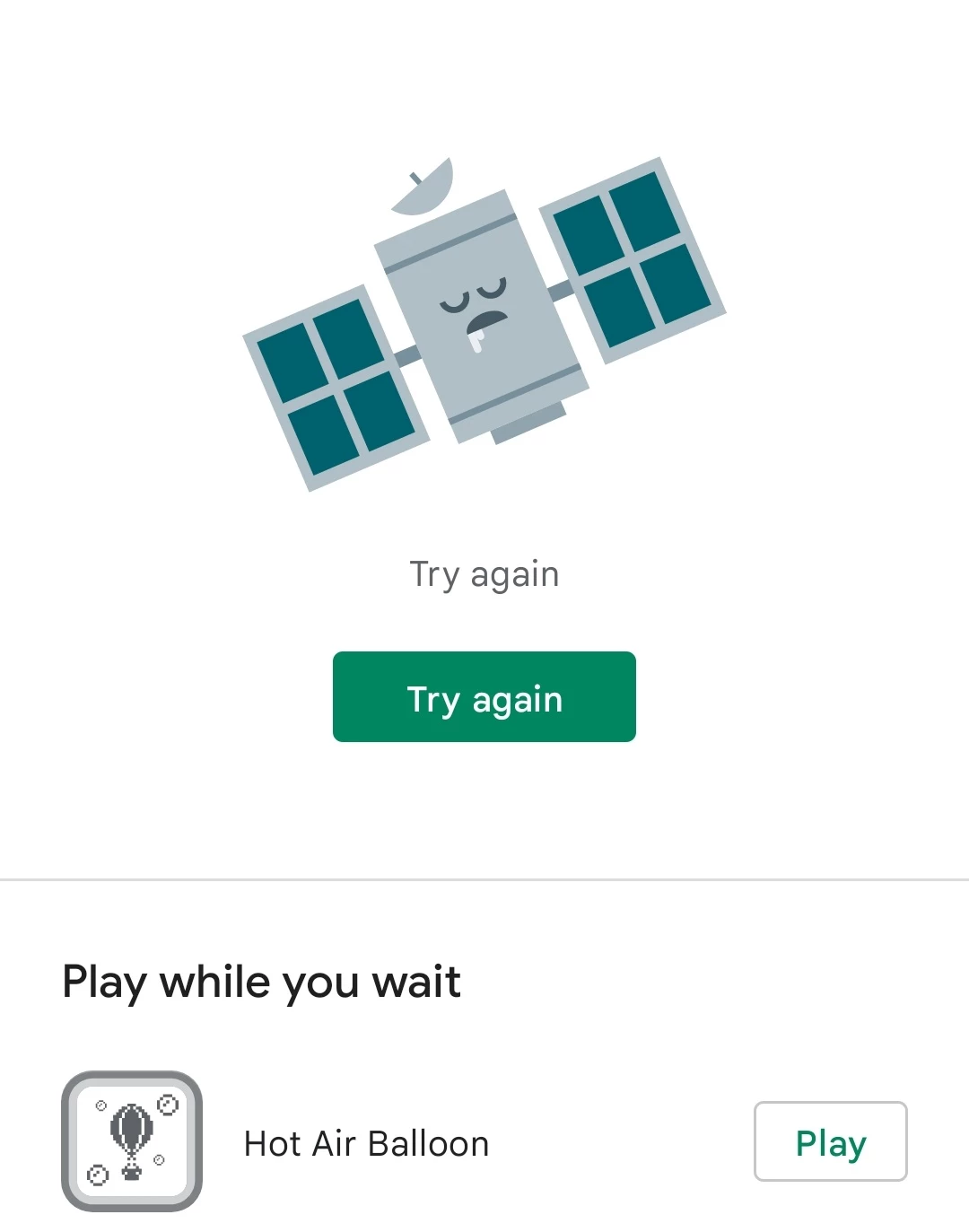Play the Hot Air Balloon game
969x1232 pixels.
[x=830, y=1141]
